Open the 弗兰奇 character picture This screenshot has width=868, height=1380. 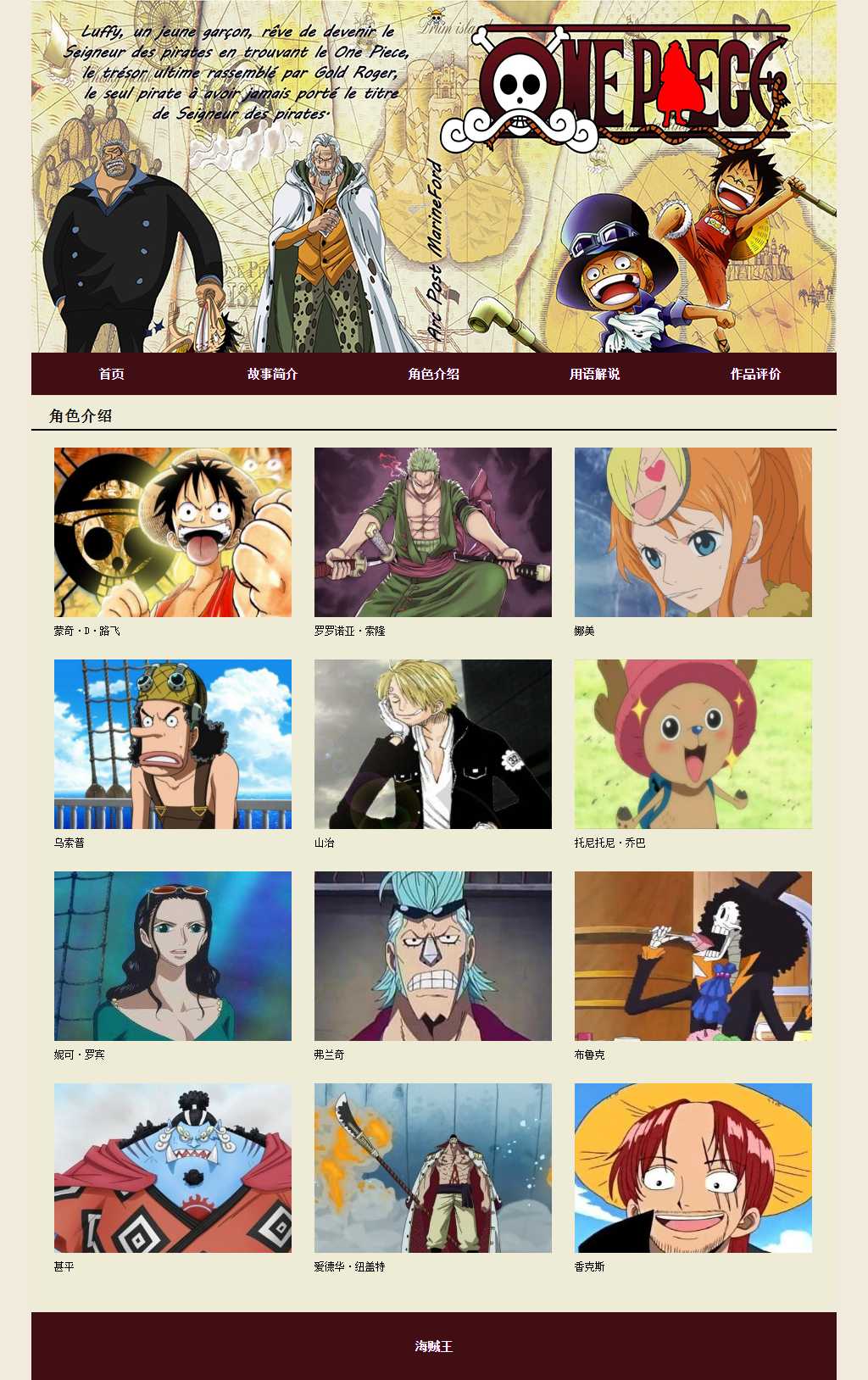point(433,956)
